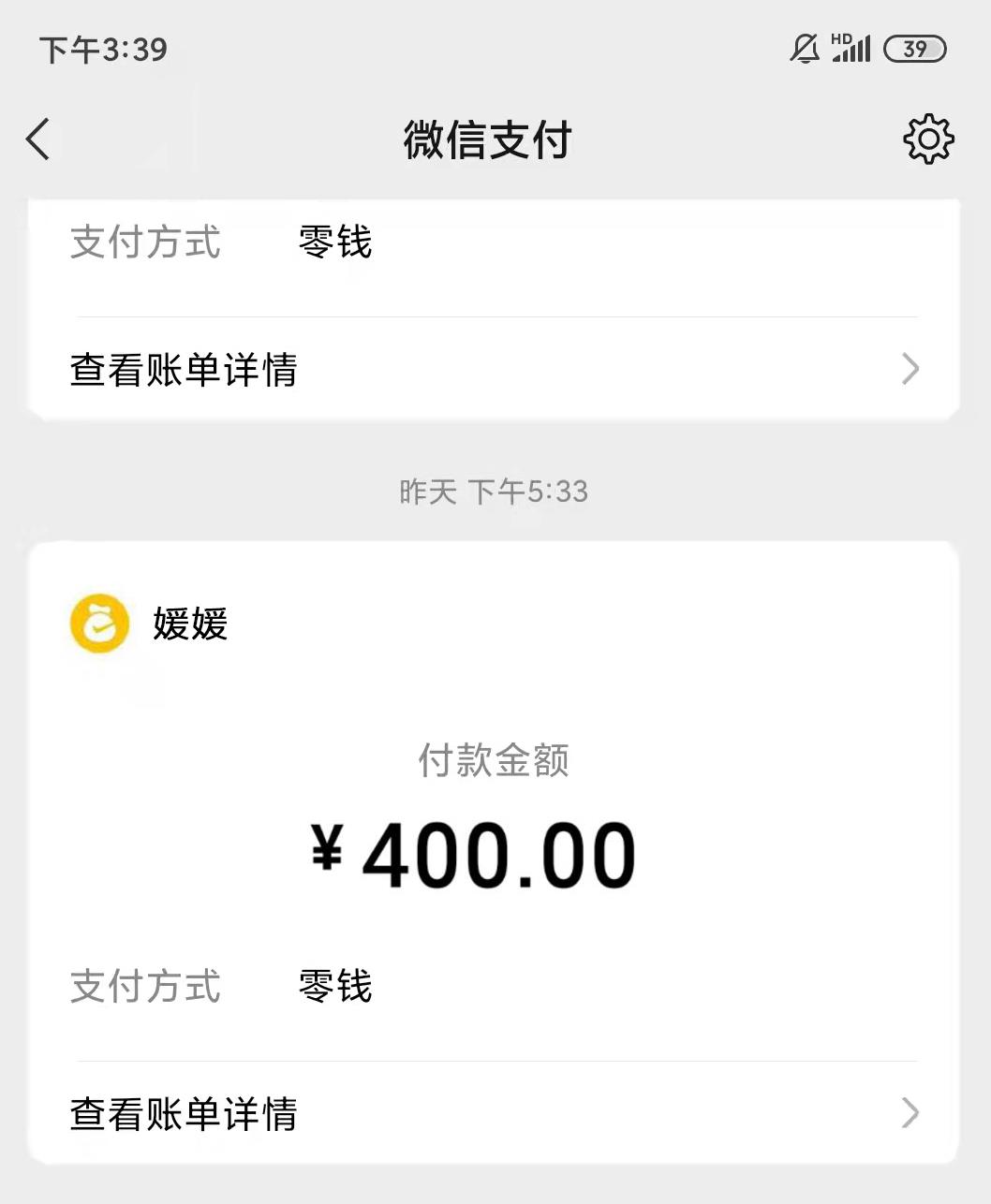The height and width of the screenshot is (1204, 991).
Task: Open 查看账单详情 in the partially visible top card
Action: (x=494, y=369)
